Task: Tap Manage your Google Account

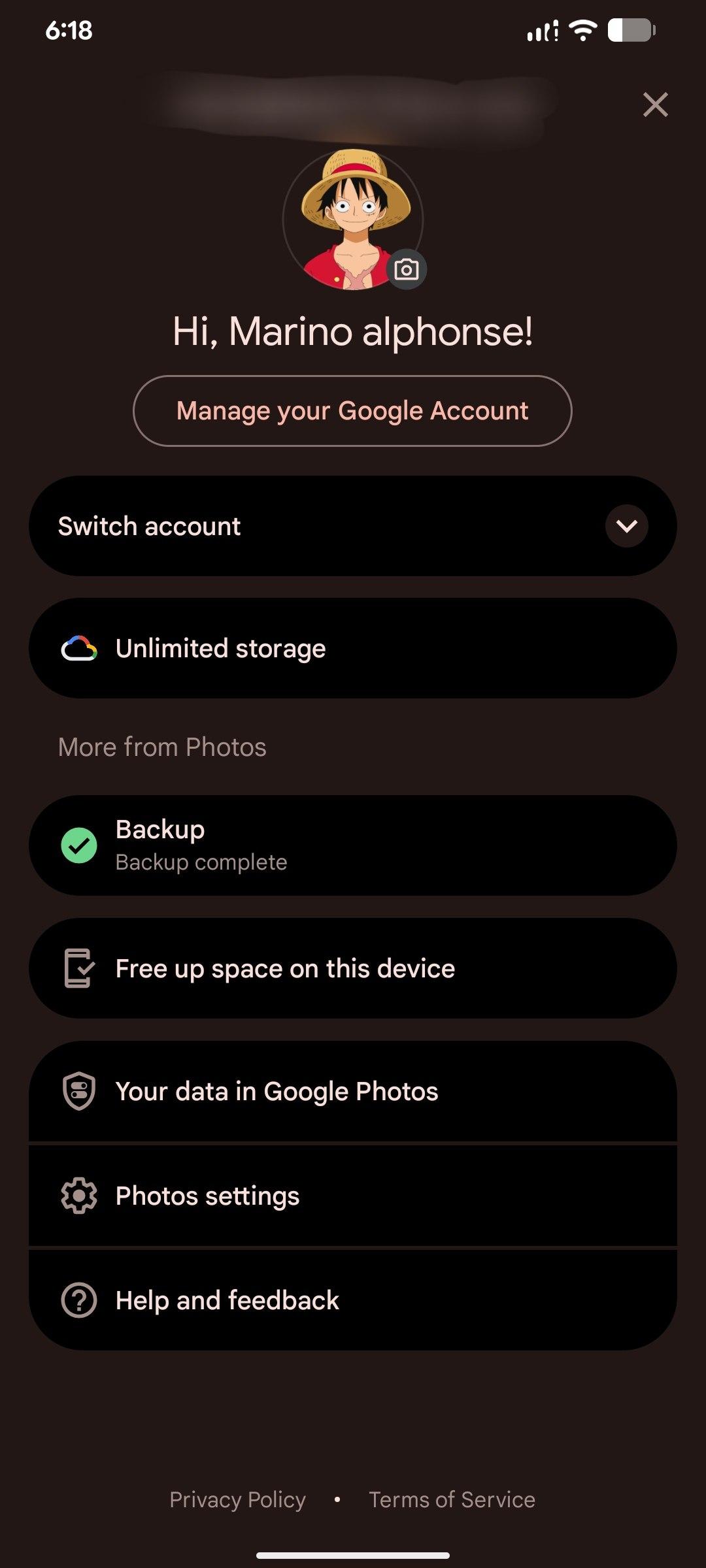Action: (352, 411)
